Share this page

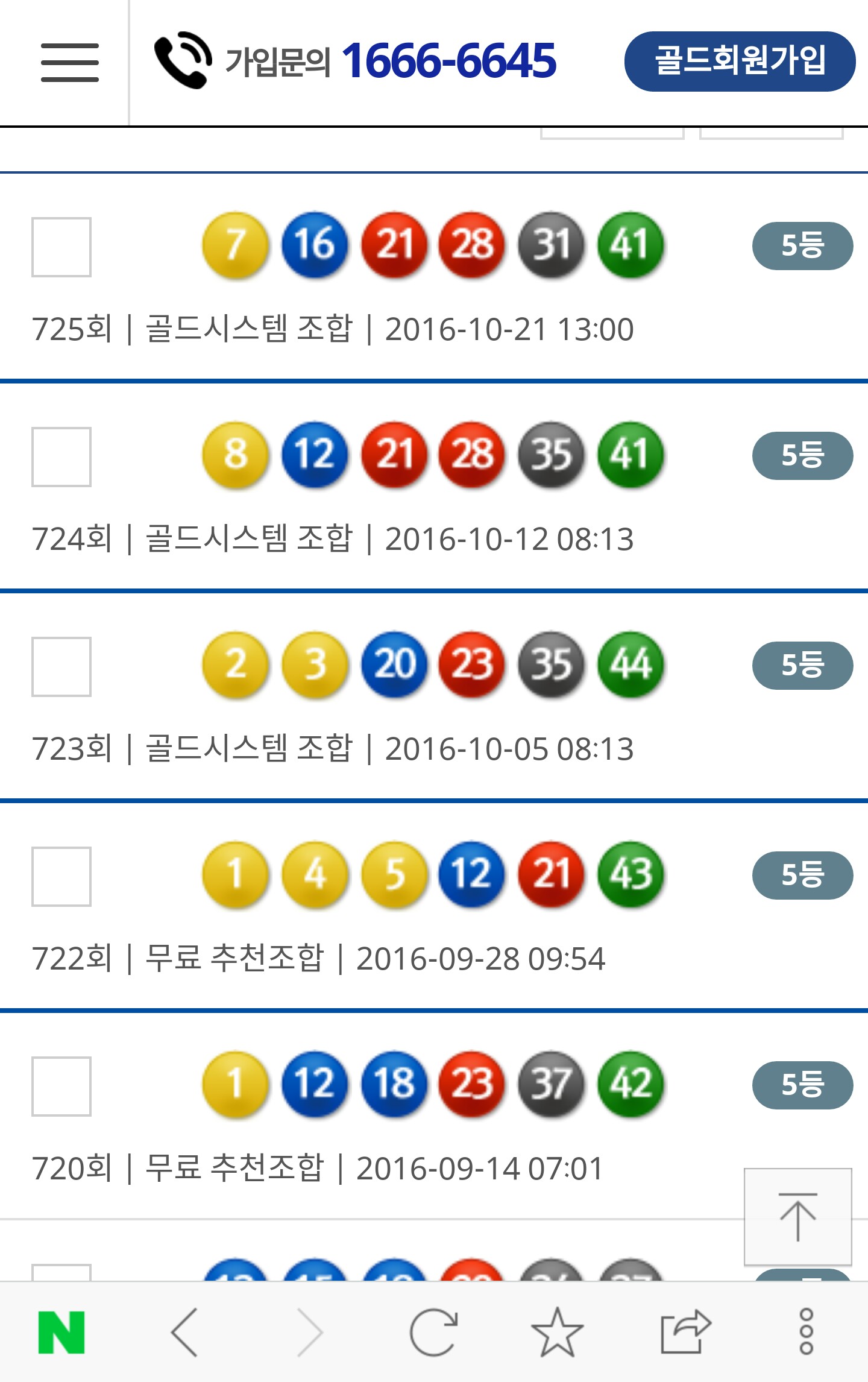click(685, 1333)
